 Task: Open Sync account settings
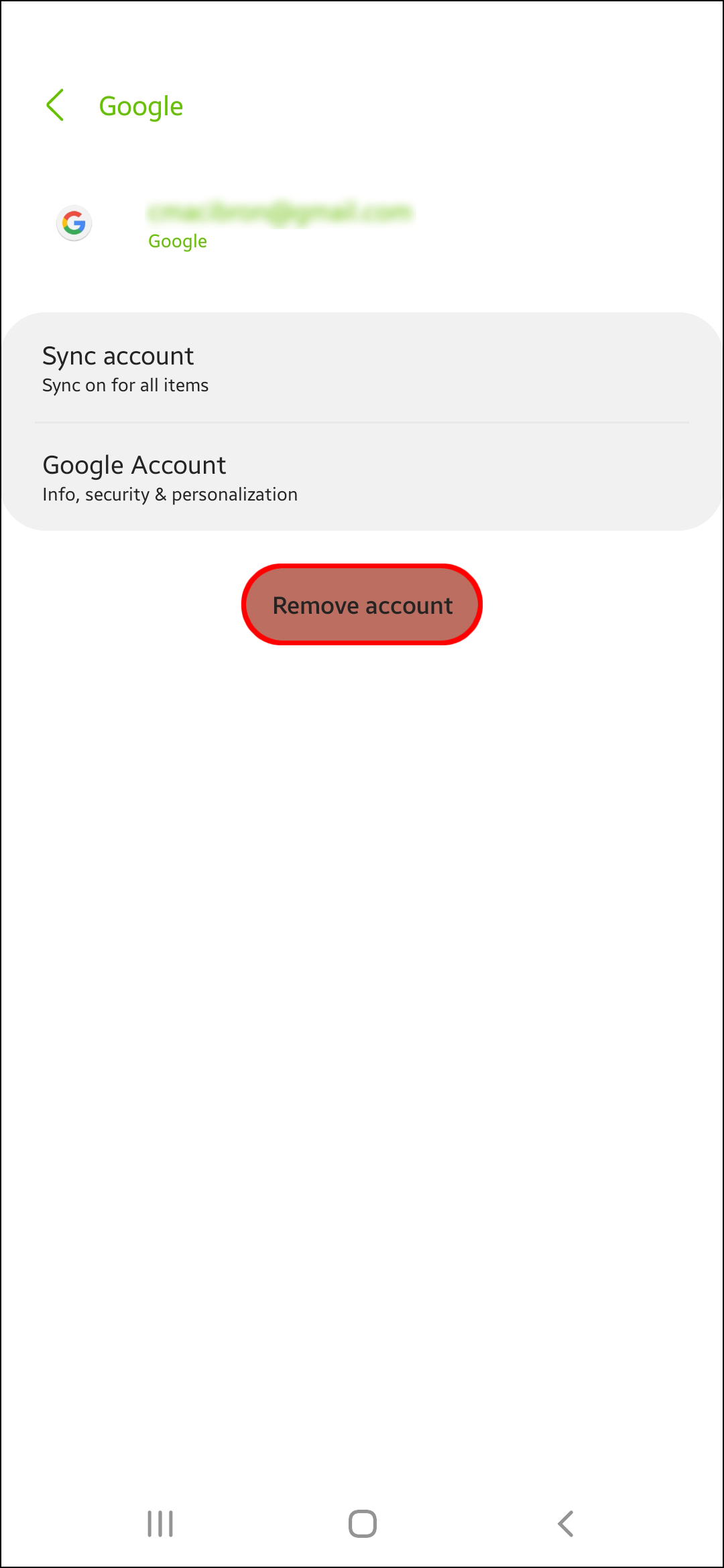[362, 369]
